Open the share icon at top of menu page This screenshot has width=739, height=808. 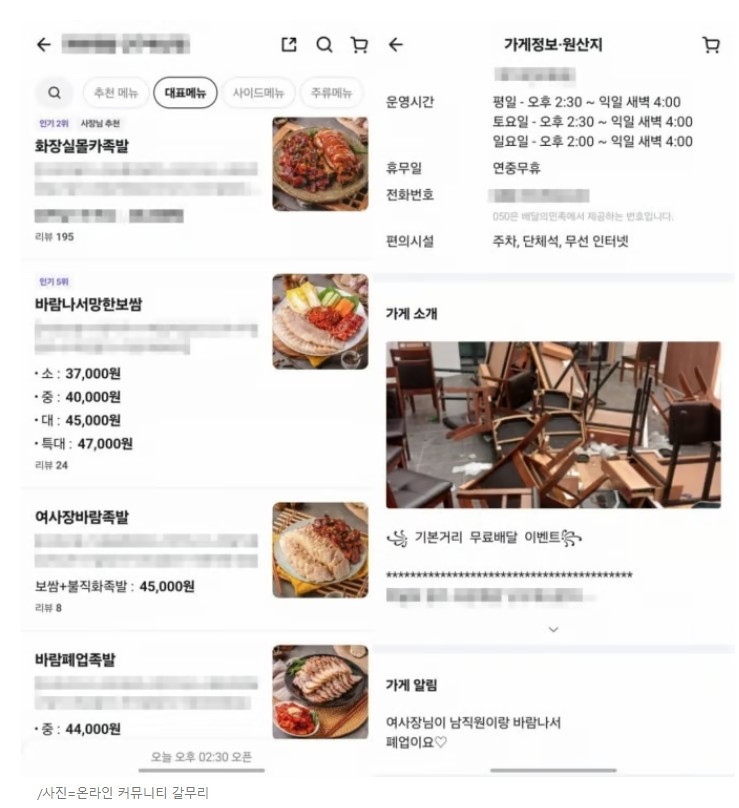[290, 44]
